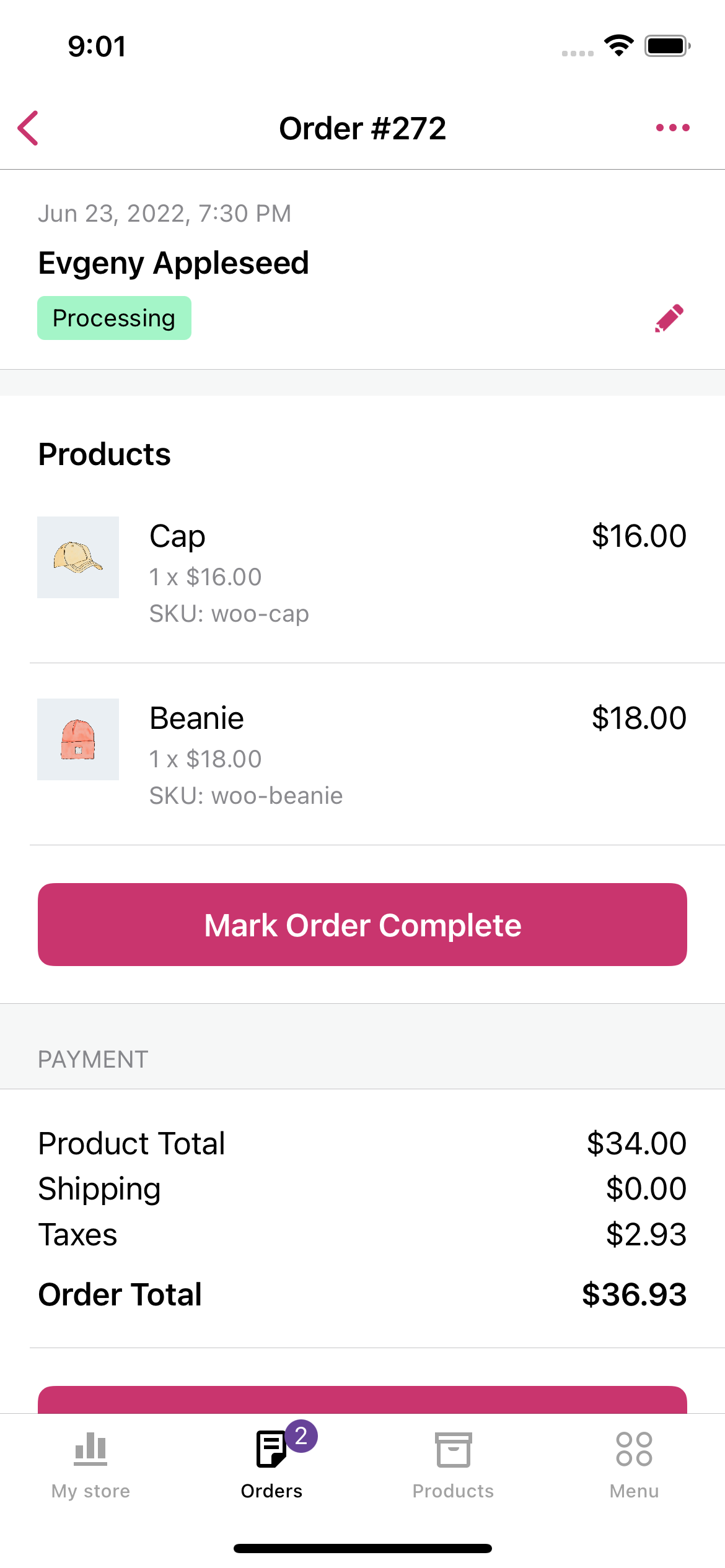This screenshot has height=1568, width=725.
Task: Switch to the My store tab
Action: coord(90,1465)
